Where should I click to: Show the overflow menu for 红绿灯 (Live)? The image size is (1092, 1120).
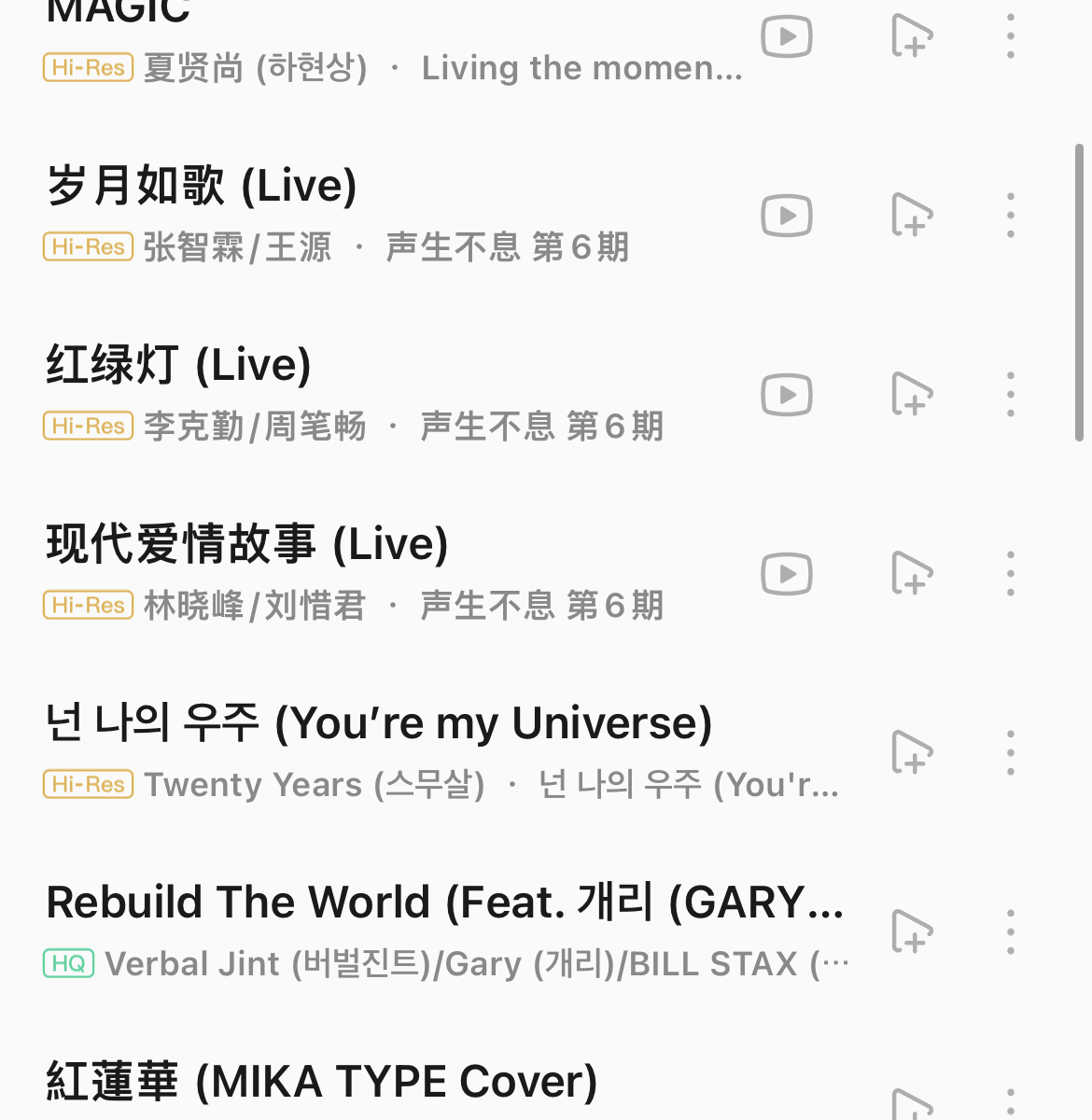coord(1011,395)
